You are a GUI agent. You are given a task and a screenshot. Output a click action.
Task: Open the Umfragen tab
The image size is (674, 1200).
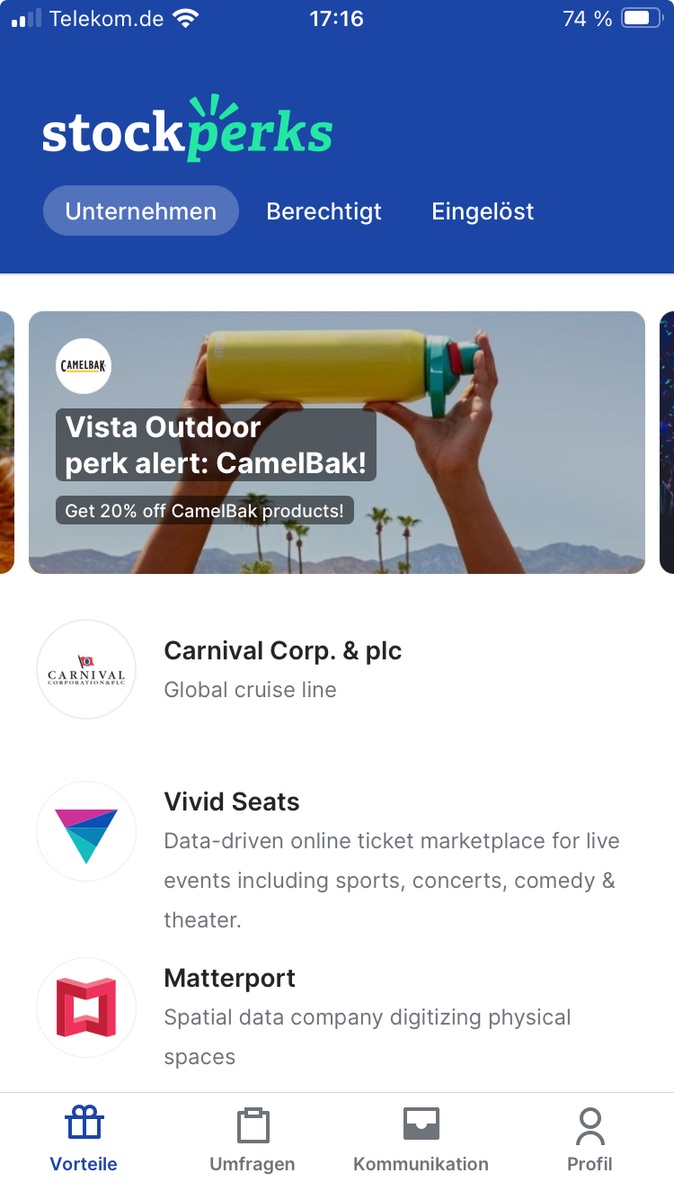point(252,1139)
